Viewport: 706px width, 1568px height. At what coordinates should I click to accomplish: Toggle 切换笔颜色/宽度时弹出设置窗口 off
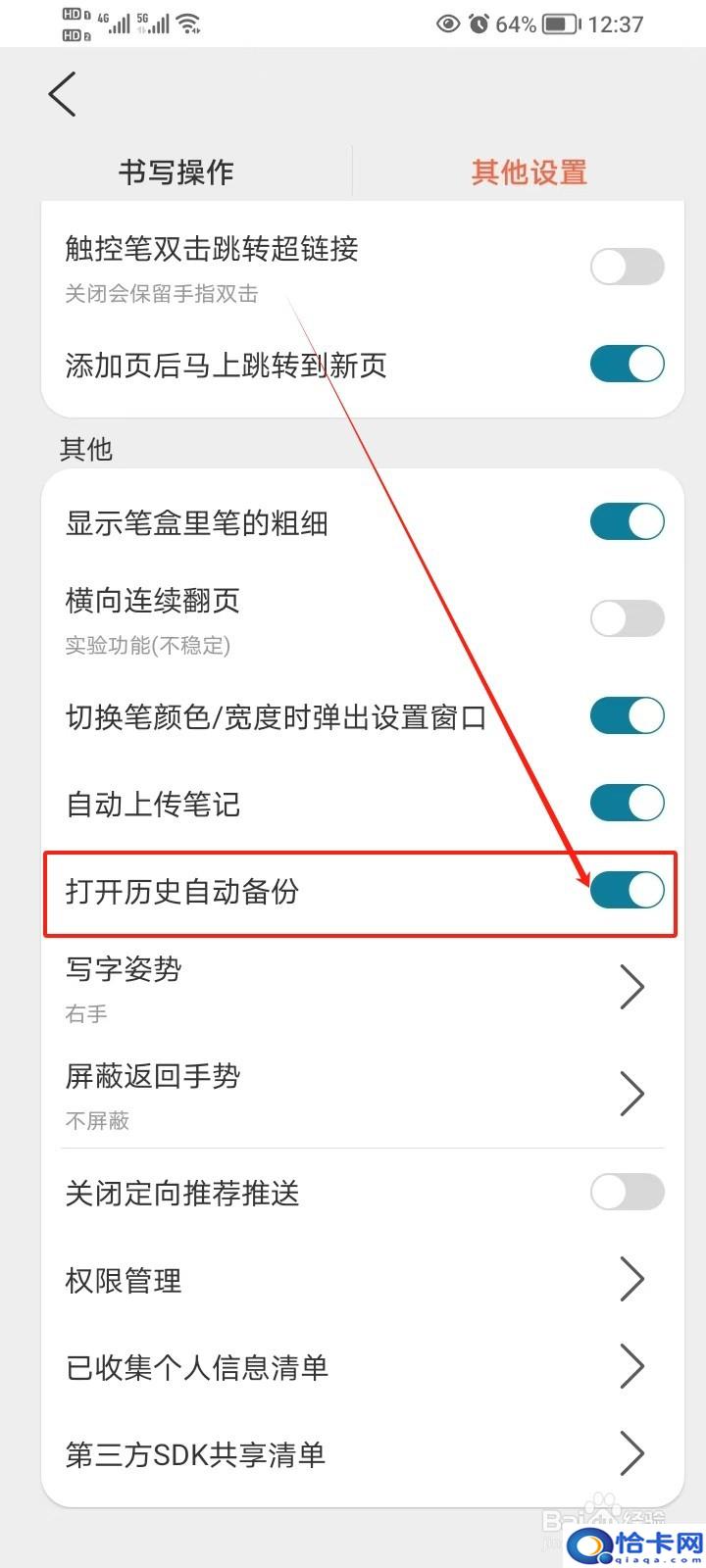pos(628,715)
